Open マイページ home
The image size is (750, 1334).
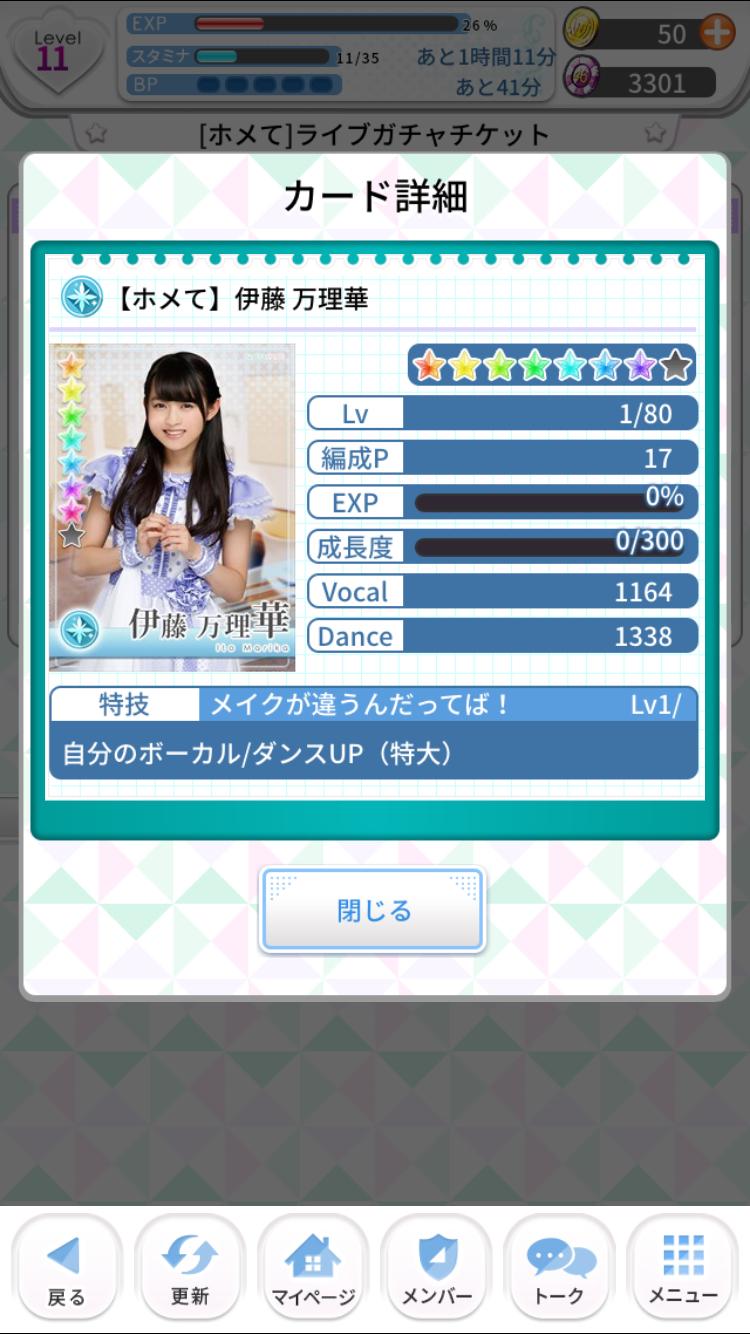point(313,1269)
